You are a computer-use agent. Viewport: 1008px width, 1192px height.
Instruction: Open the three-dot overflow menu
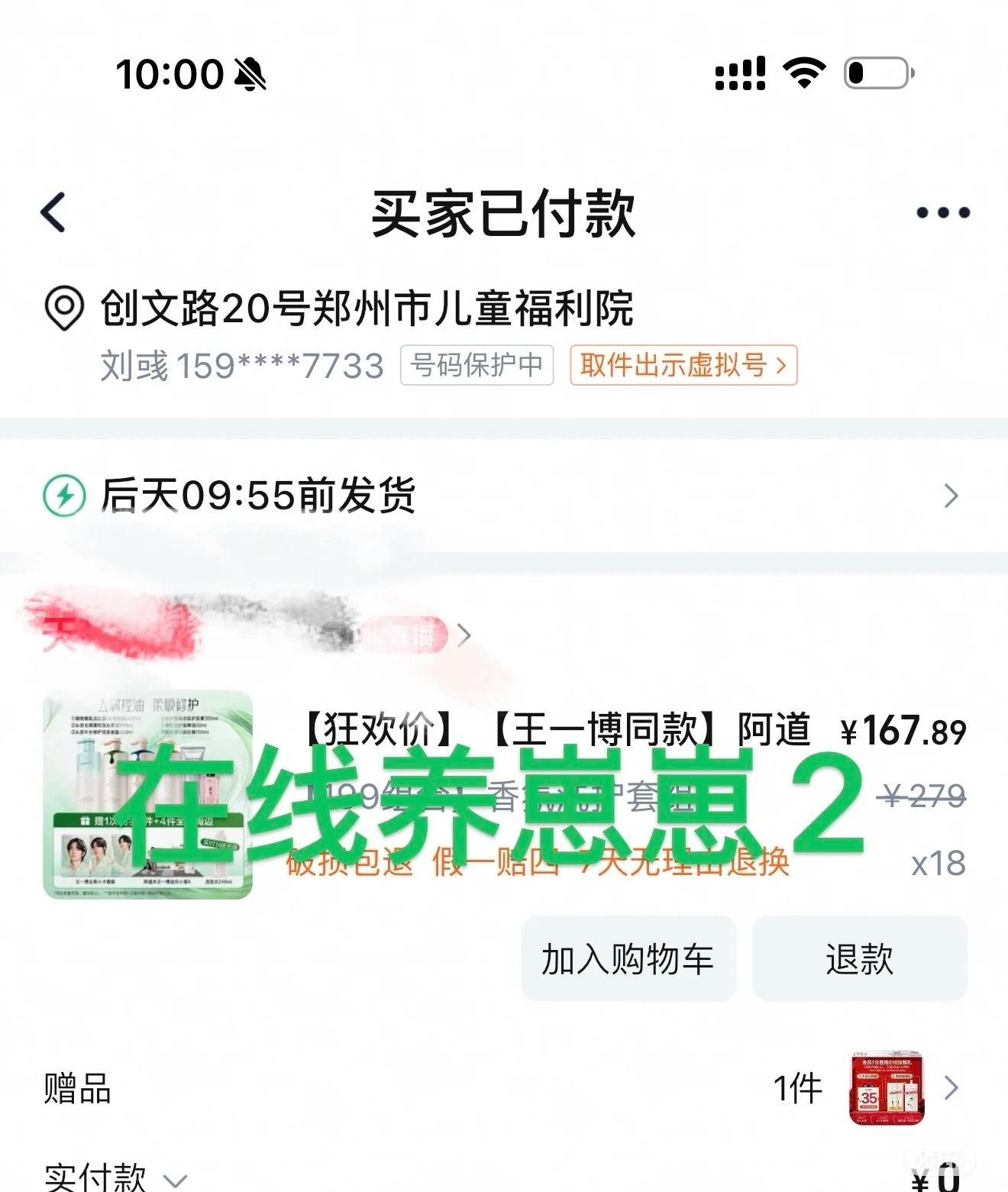coord(942,213)
